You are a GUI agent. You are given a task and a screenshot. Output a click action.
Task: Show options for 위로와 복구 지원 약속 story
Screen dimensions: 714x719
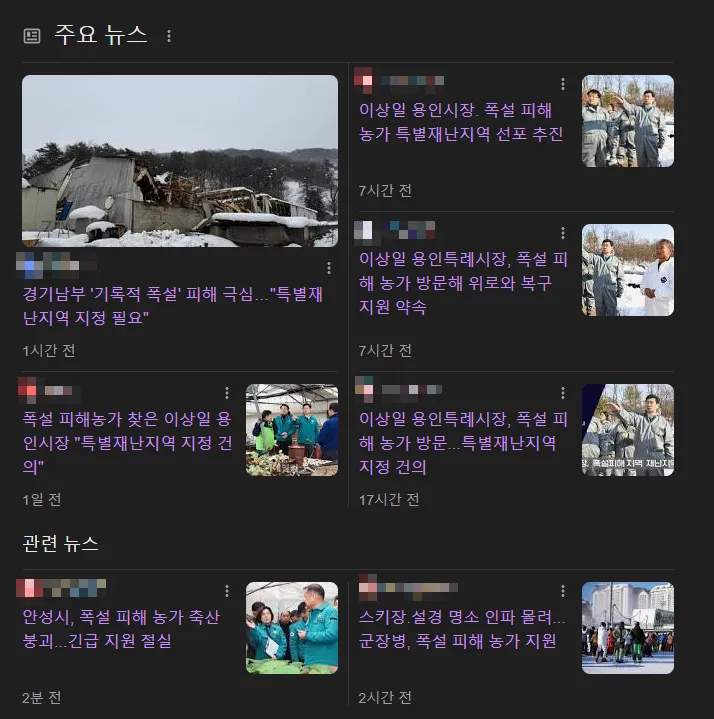point(563,233)
